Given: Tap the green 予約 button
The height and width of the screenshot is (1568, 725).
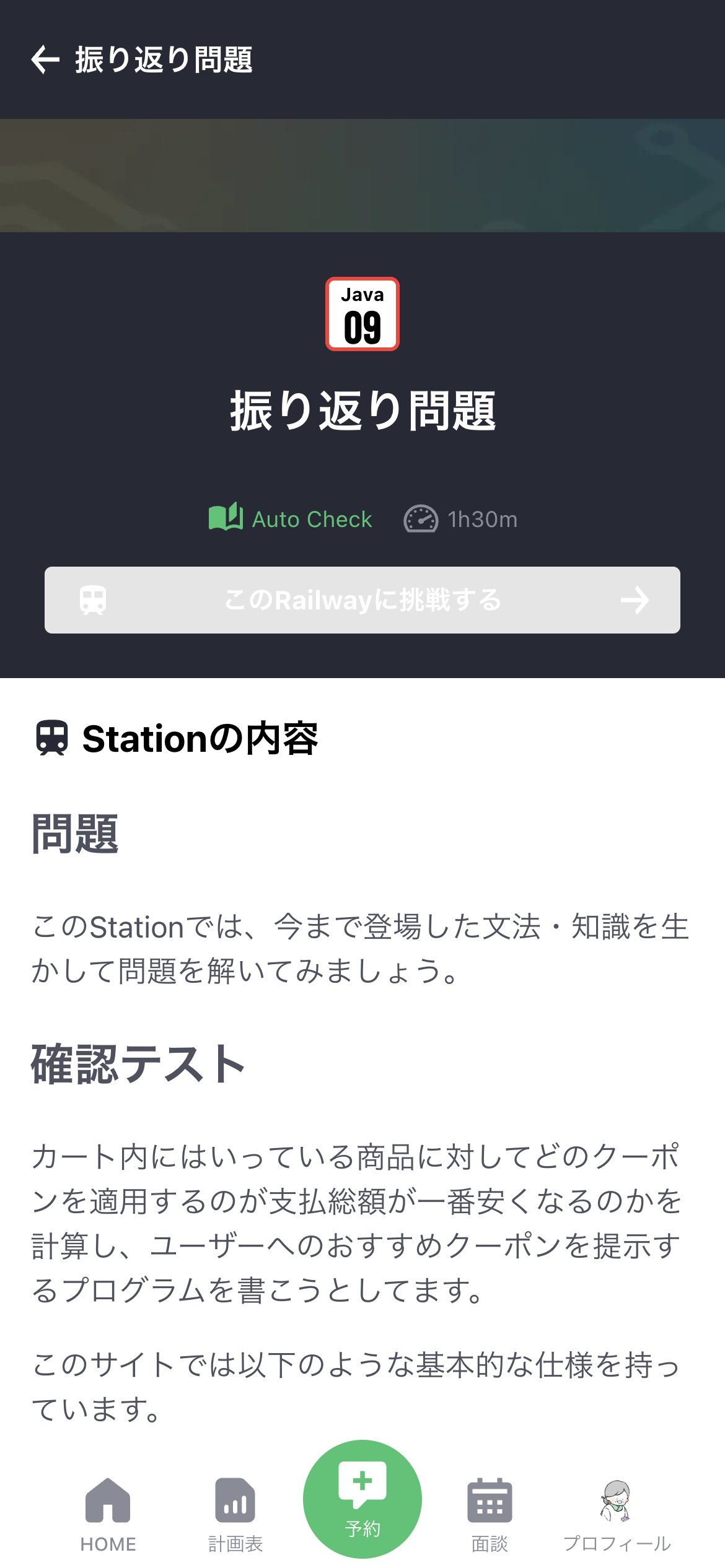Looking at the screenshot, I should (x=362, y=1499).
